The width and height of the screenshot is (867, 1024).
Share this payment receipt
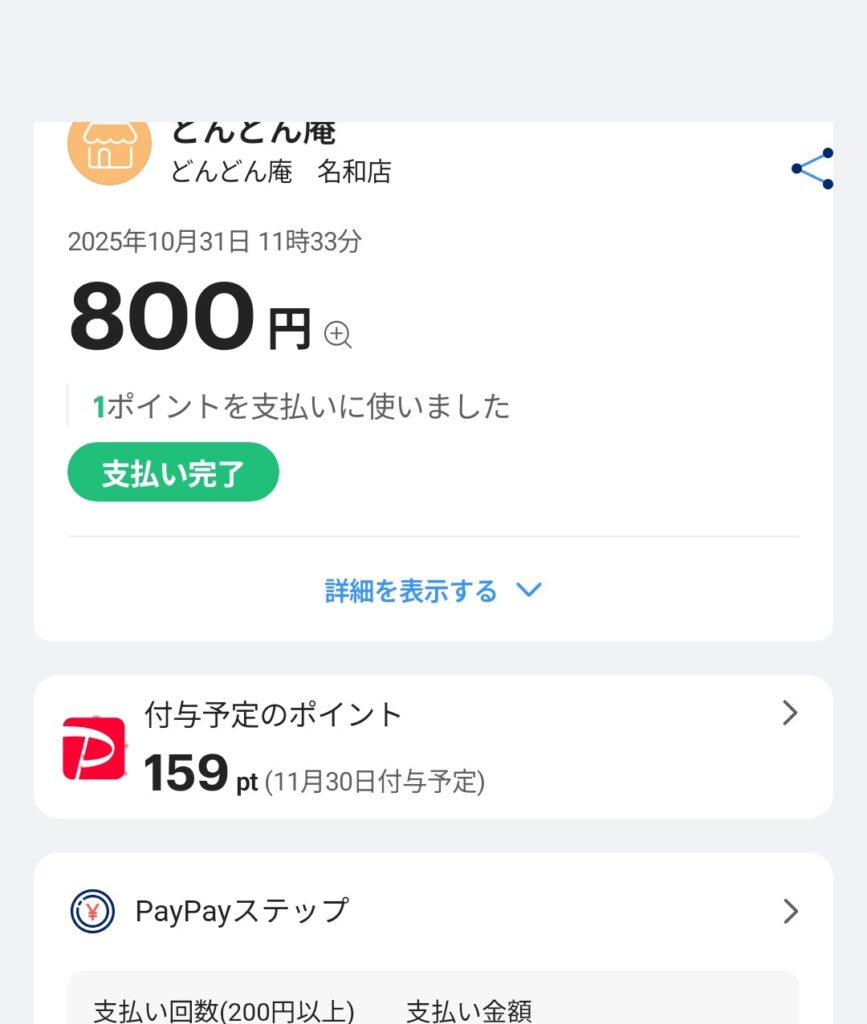click(x=812, y=169)
